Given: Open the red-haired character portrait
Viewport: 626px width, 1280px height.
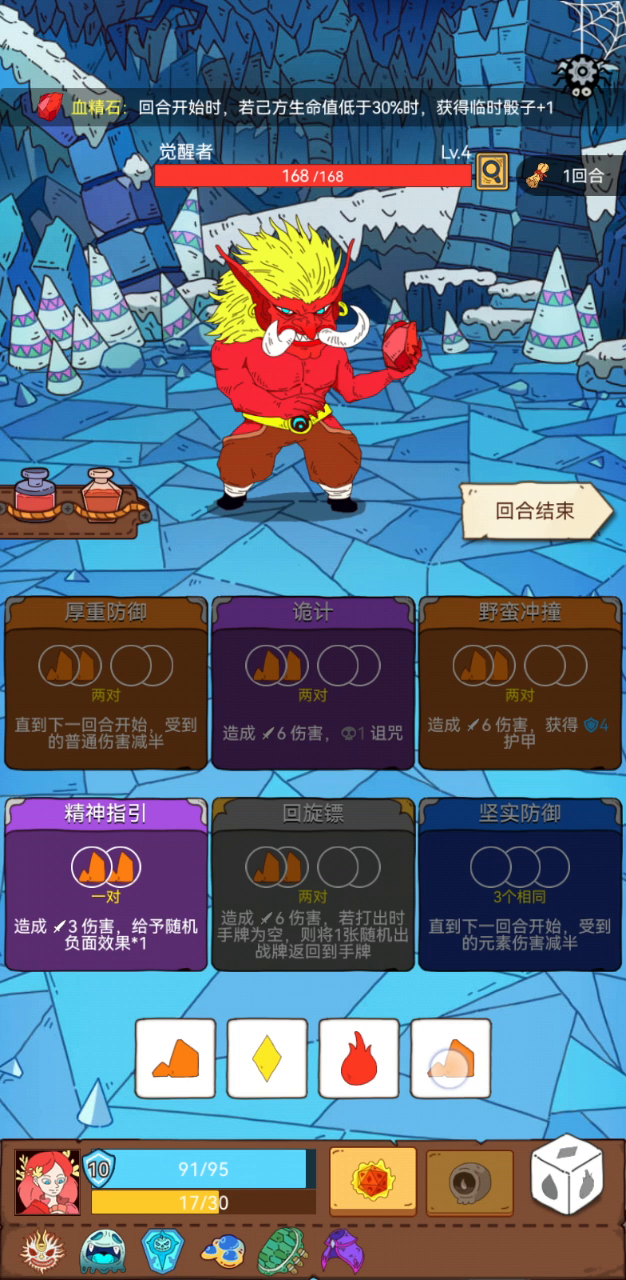Looking at the screenshot, I should point(47,1181).
